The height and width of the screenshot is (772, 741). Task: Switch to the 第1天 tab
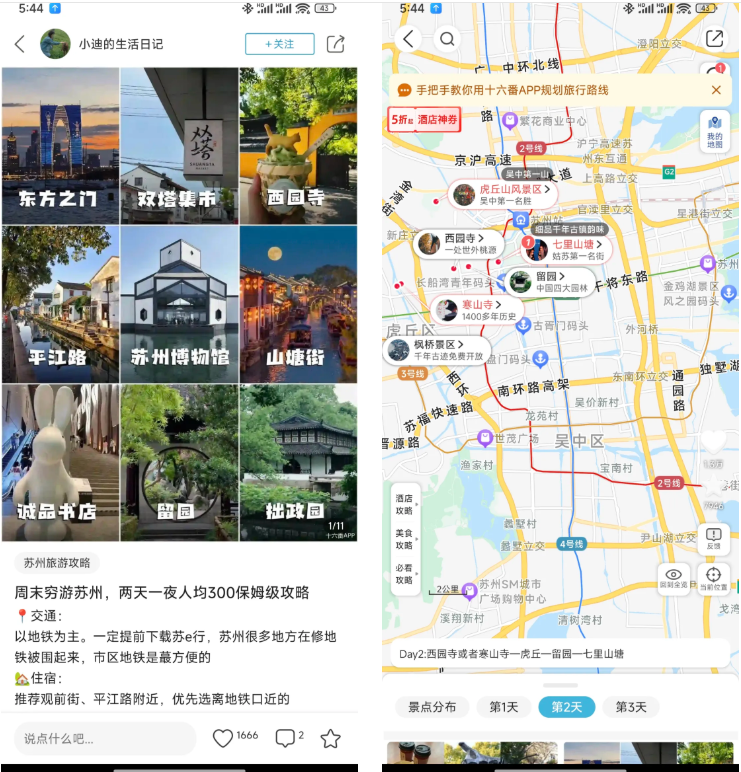click(x=503, y=707)
